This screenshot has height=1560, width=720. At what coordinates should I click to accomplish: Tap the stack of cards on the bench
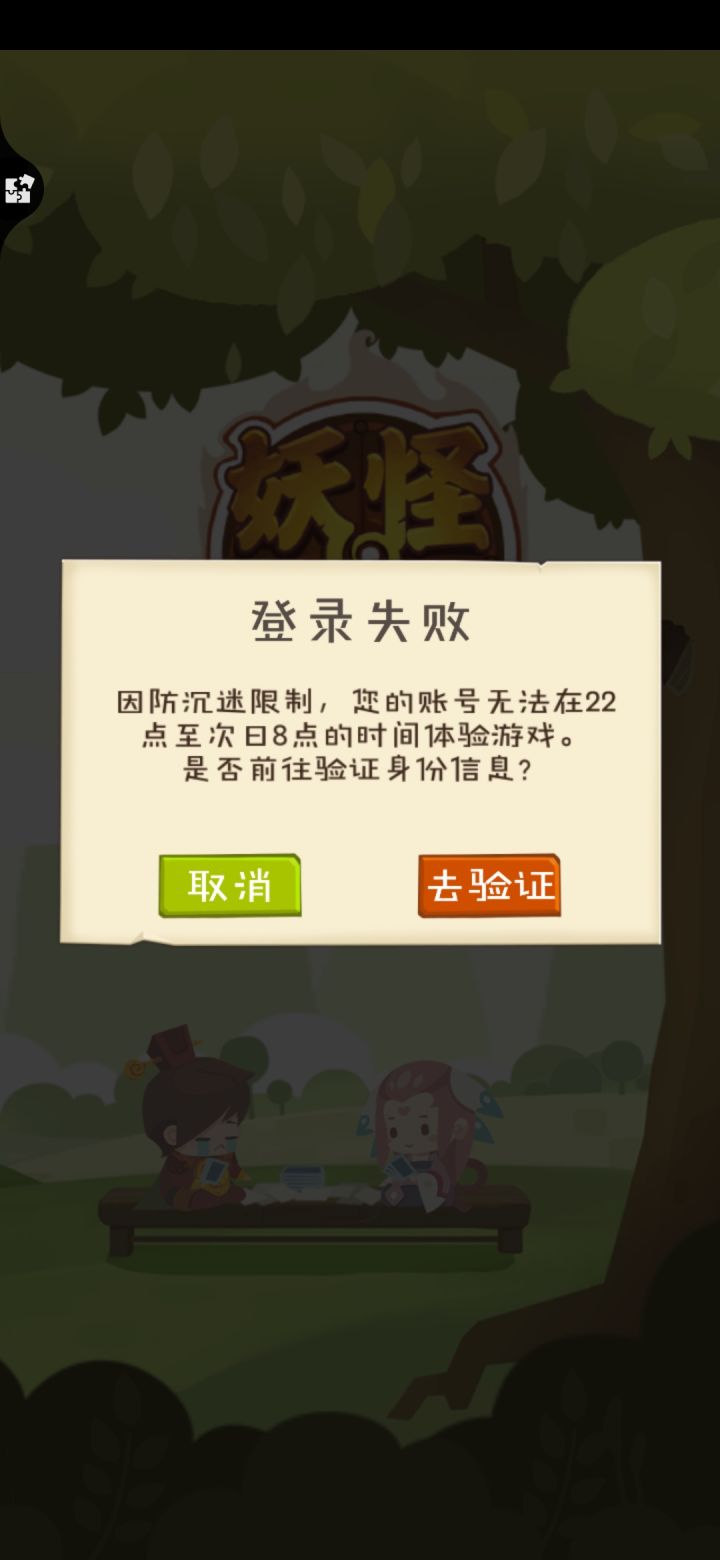coord(302,1175)
